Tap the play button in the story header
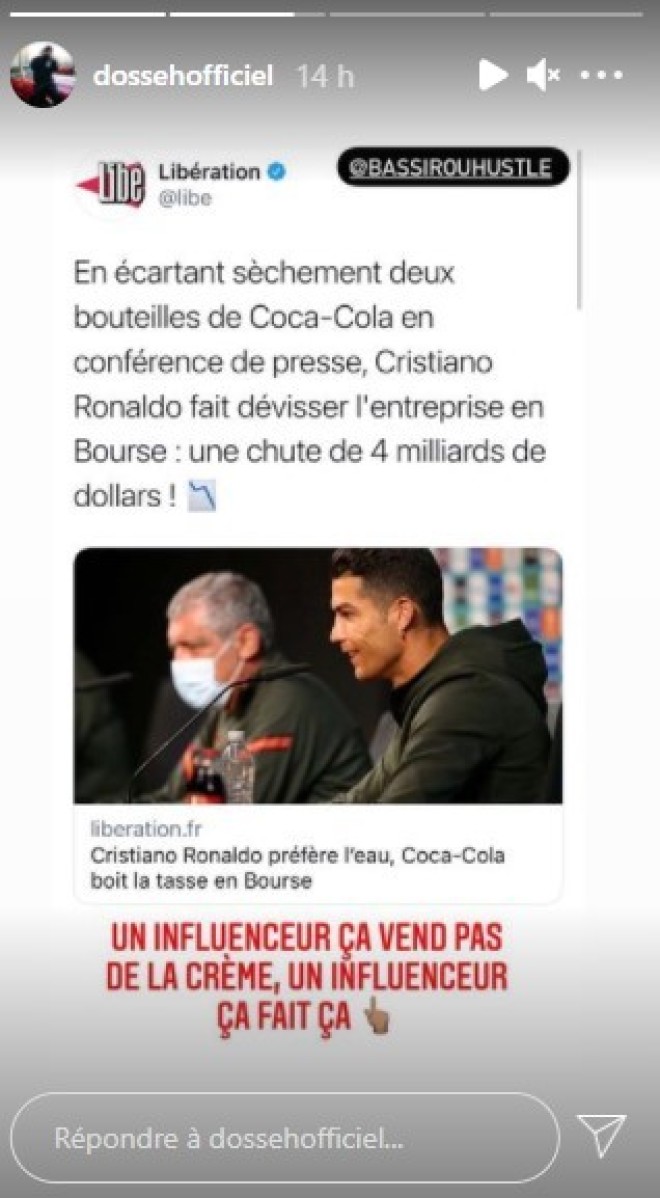The image size is (660, 1198). point(492,75)
